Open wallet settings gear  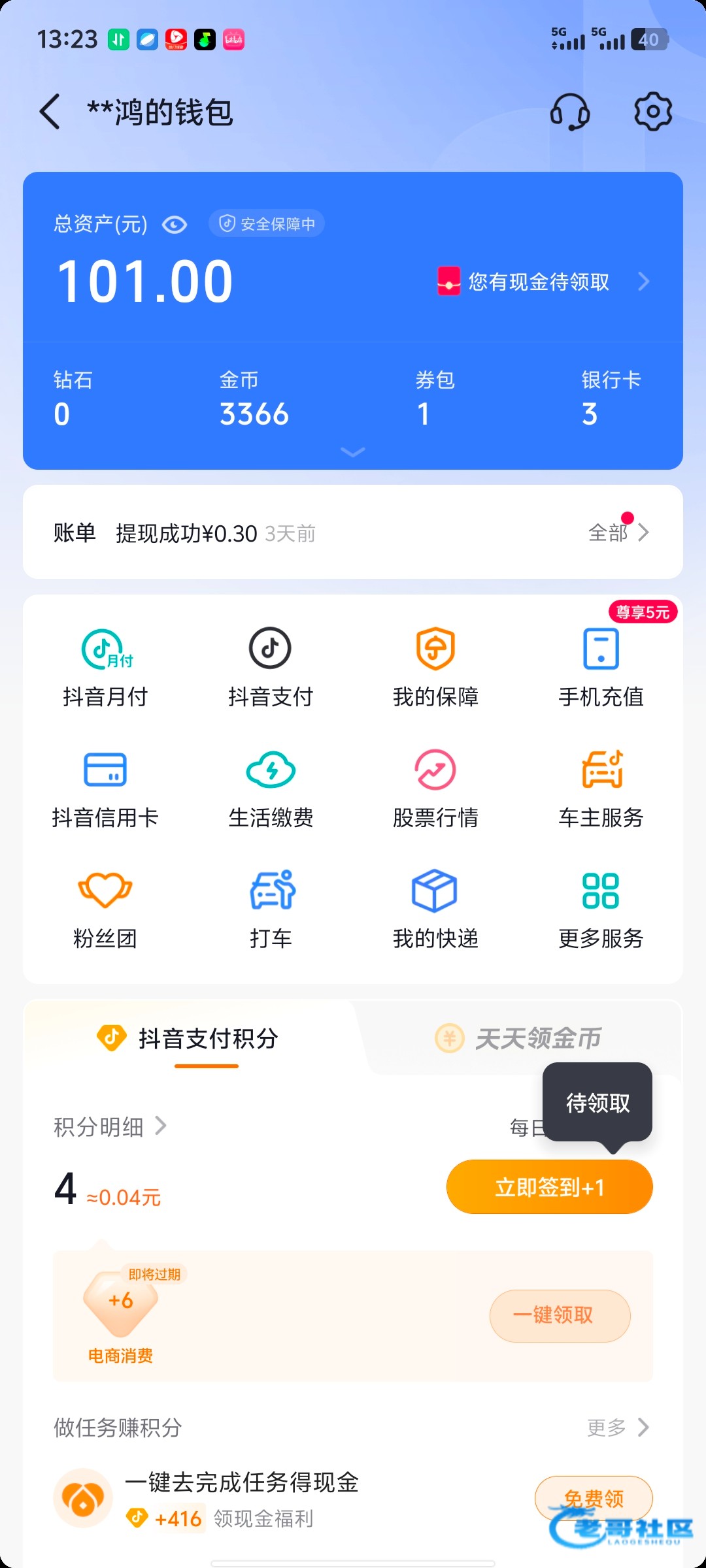[652, 112]
